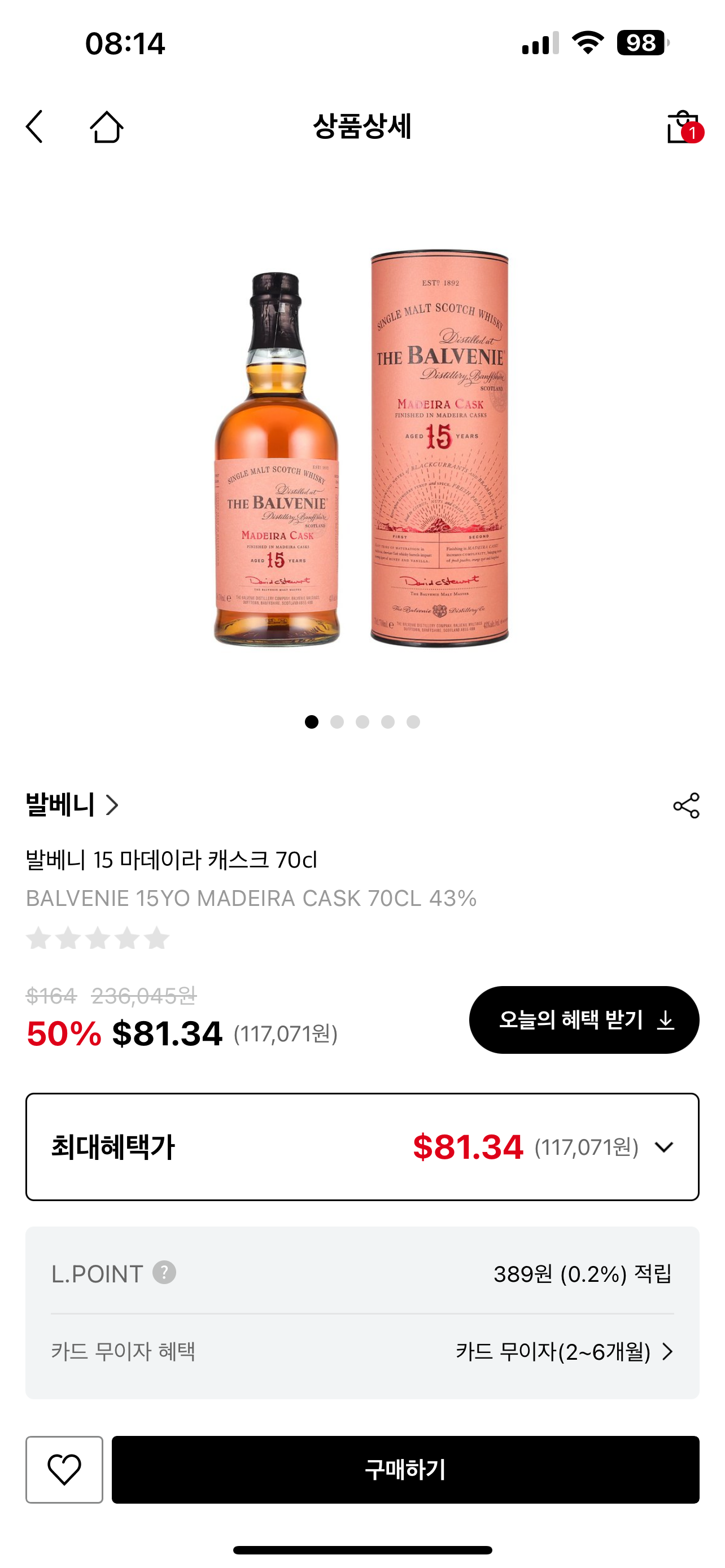Go back to the previous page
This screenshot has width=725, height=1568.
[36, 126]
